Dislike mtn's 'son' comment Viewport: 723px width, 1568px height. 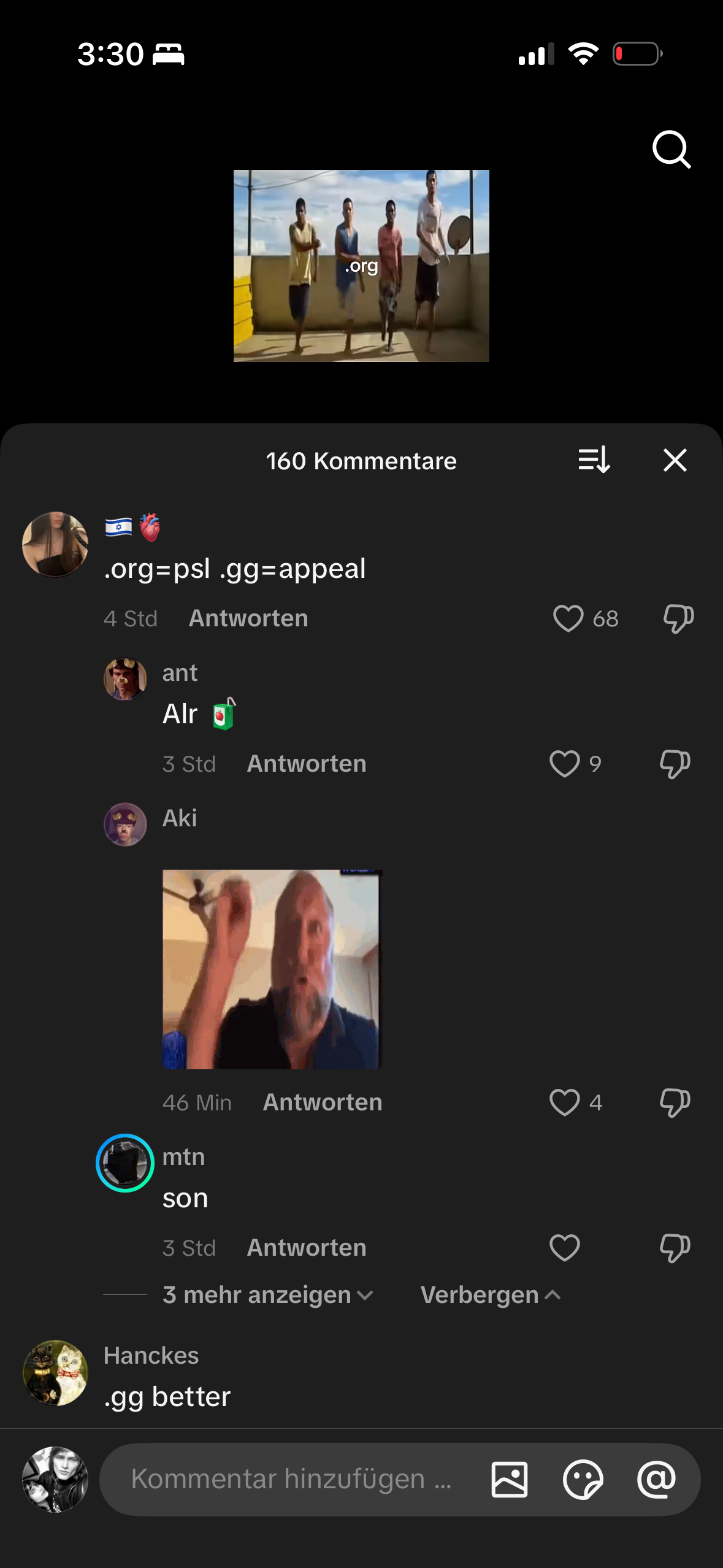tap(675, 1248)
